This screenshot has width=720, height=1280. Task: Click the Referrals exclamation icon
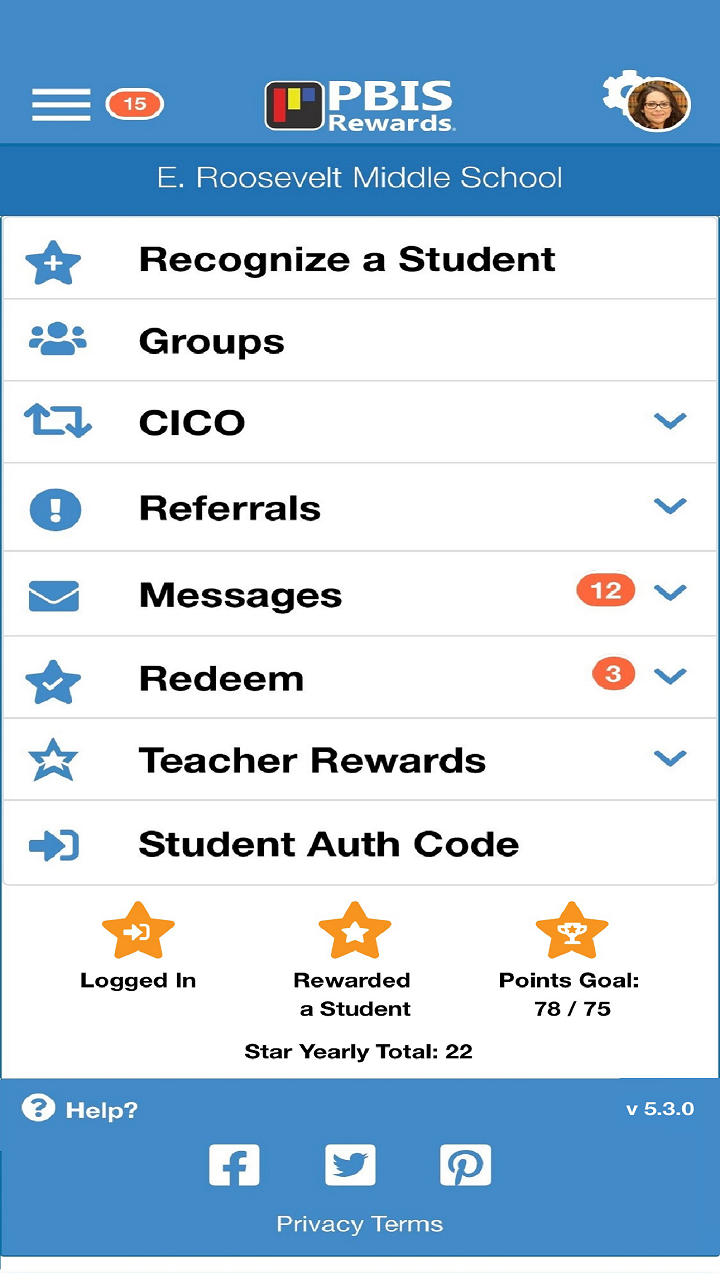(53, 508)
